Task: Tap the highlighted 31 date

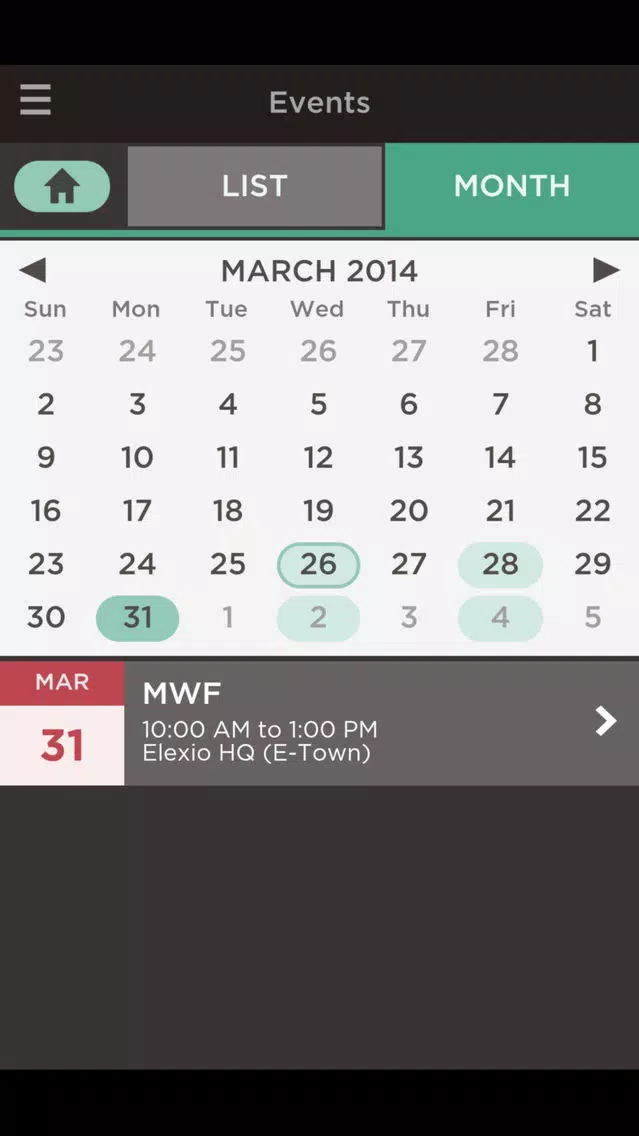Action: pos(137,617)
